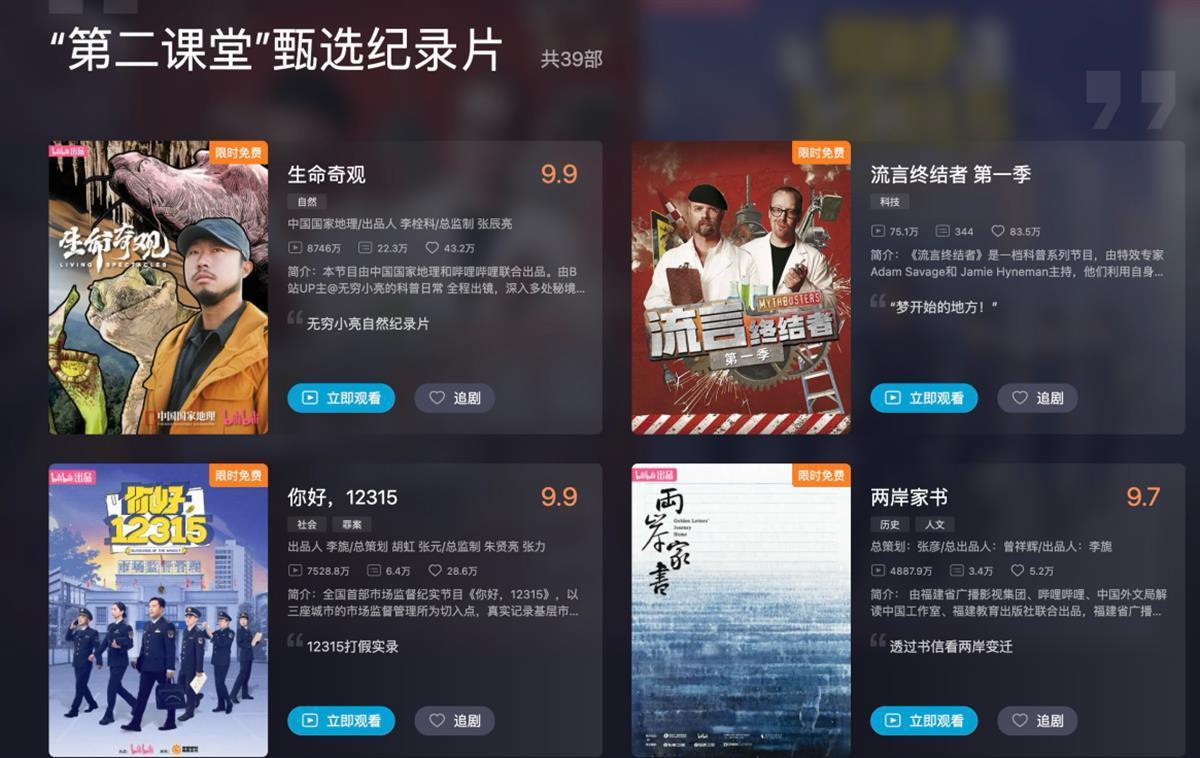The height and width of the screenshot is (758, 1200).
Task: Open the 流言终结者 第一季 poster
Action: pos(741,288)
